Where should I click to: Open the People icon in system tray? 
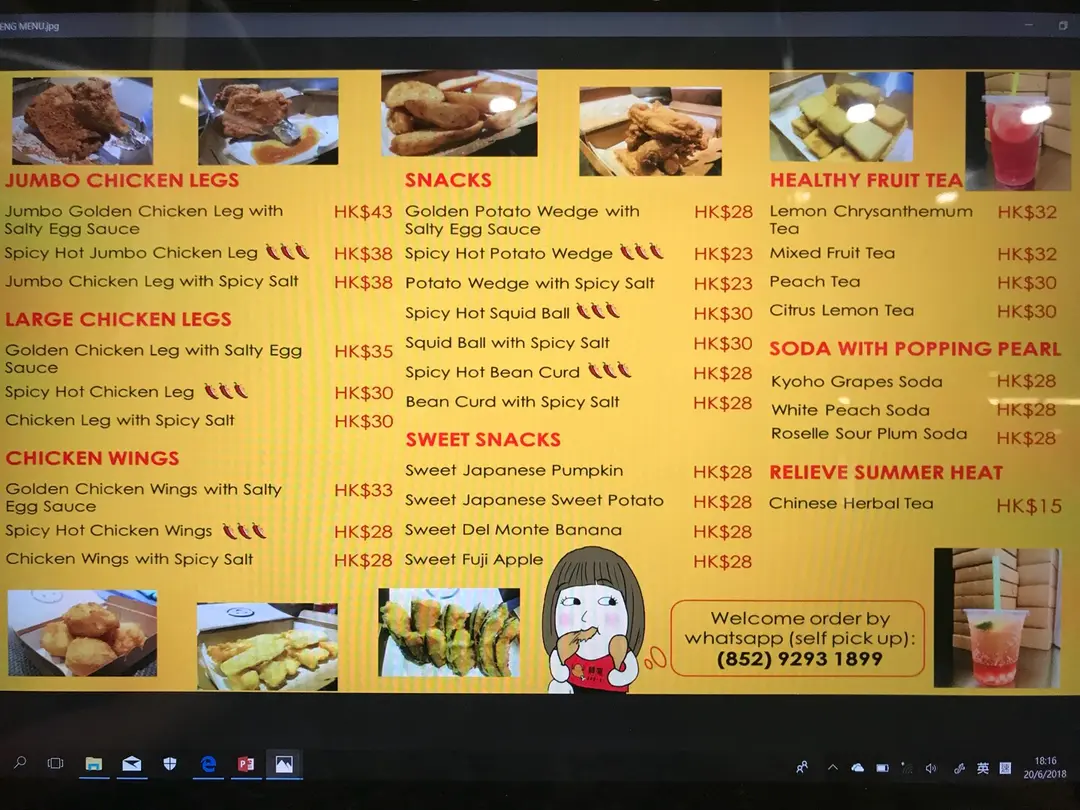coord(802,768)
